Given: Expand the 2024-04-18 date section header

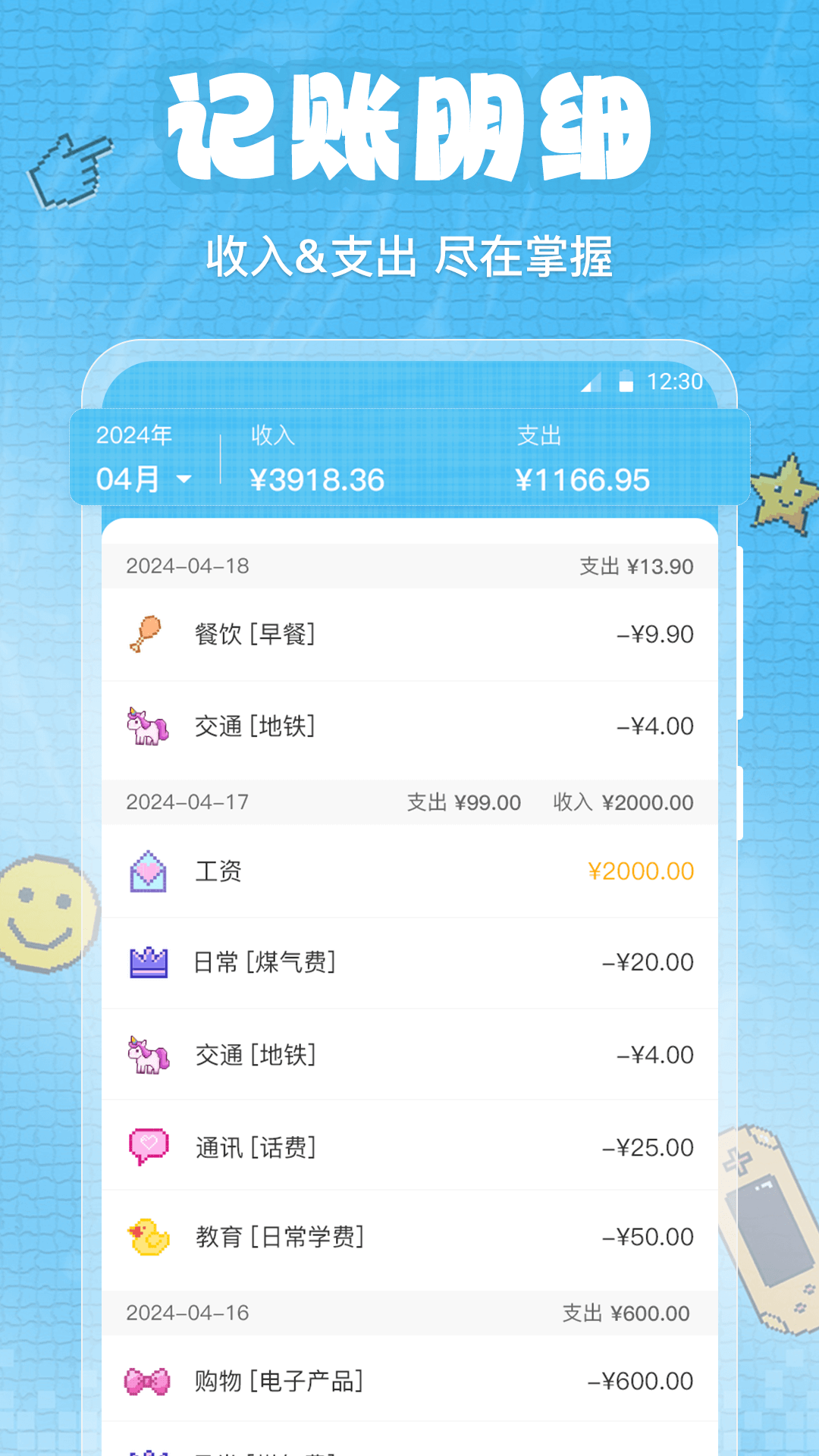Looking at the screenshot, I should click(409, 565).
